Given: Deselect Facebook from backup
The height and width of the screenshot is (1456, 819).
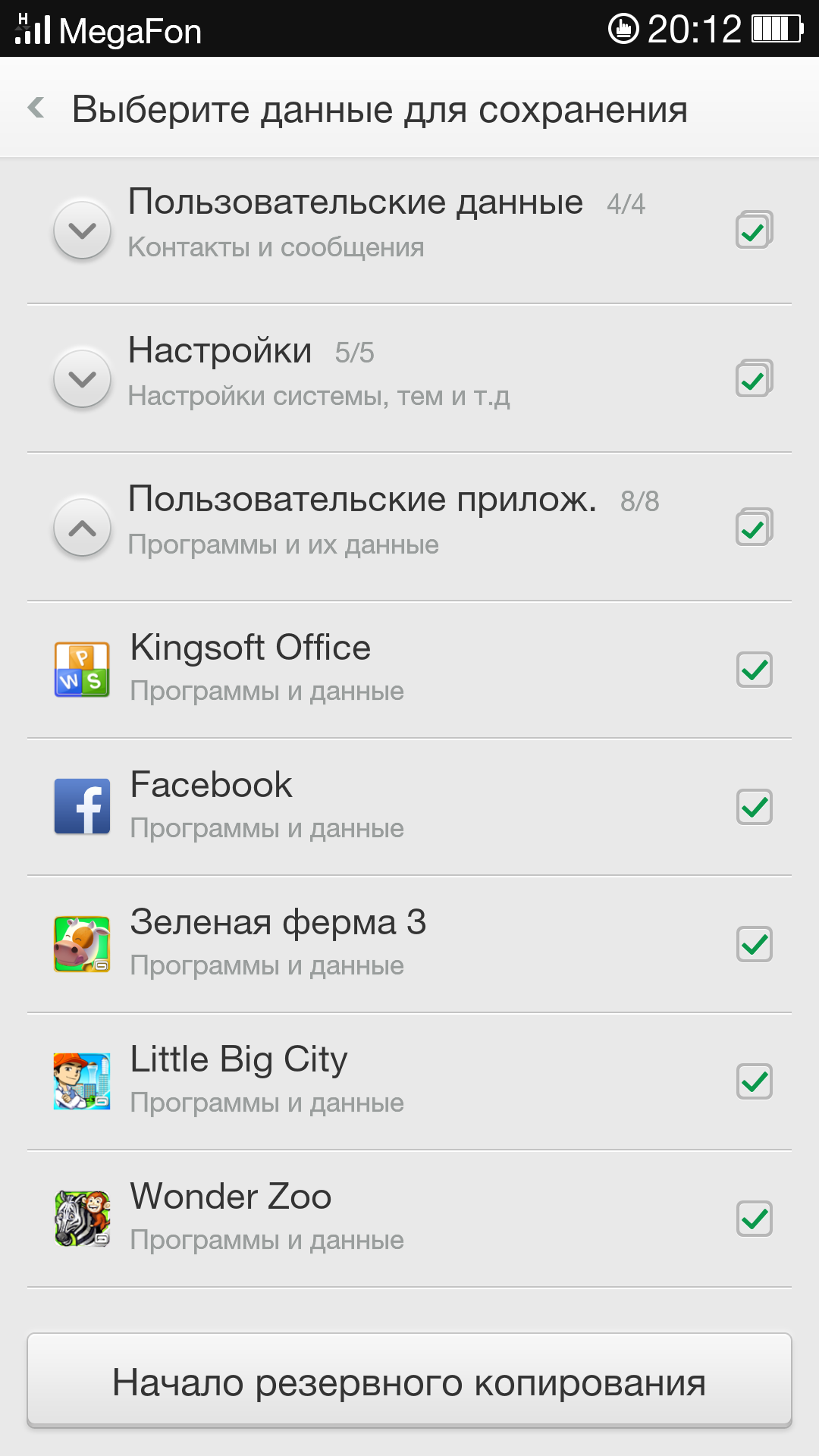Looking at the screenshot, I should pyautogui.click(x=754, y=807).
